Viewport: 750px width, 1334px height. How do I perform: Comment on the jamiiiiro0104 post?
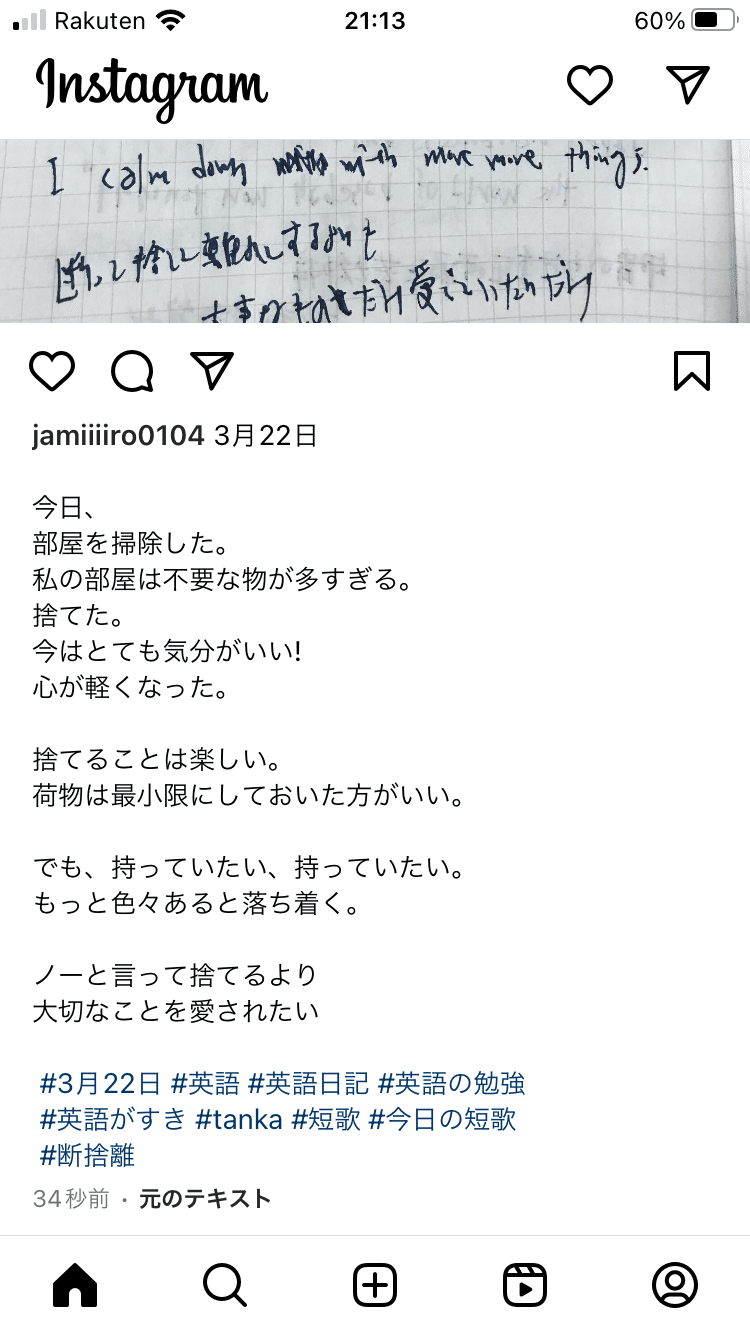coord(132,371)
